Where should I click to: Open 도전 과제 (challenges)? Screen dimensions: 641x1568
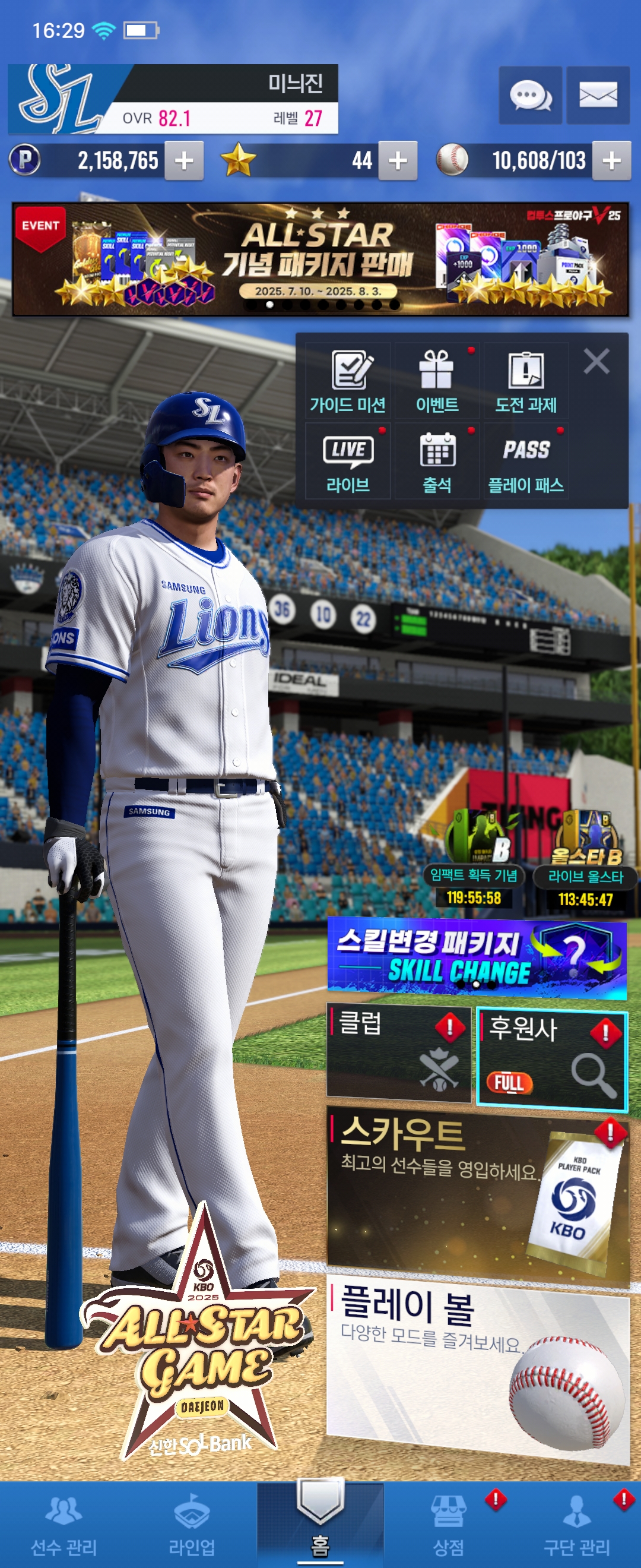pos(525,381)
